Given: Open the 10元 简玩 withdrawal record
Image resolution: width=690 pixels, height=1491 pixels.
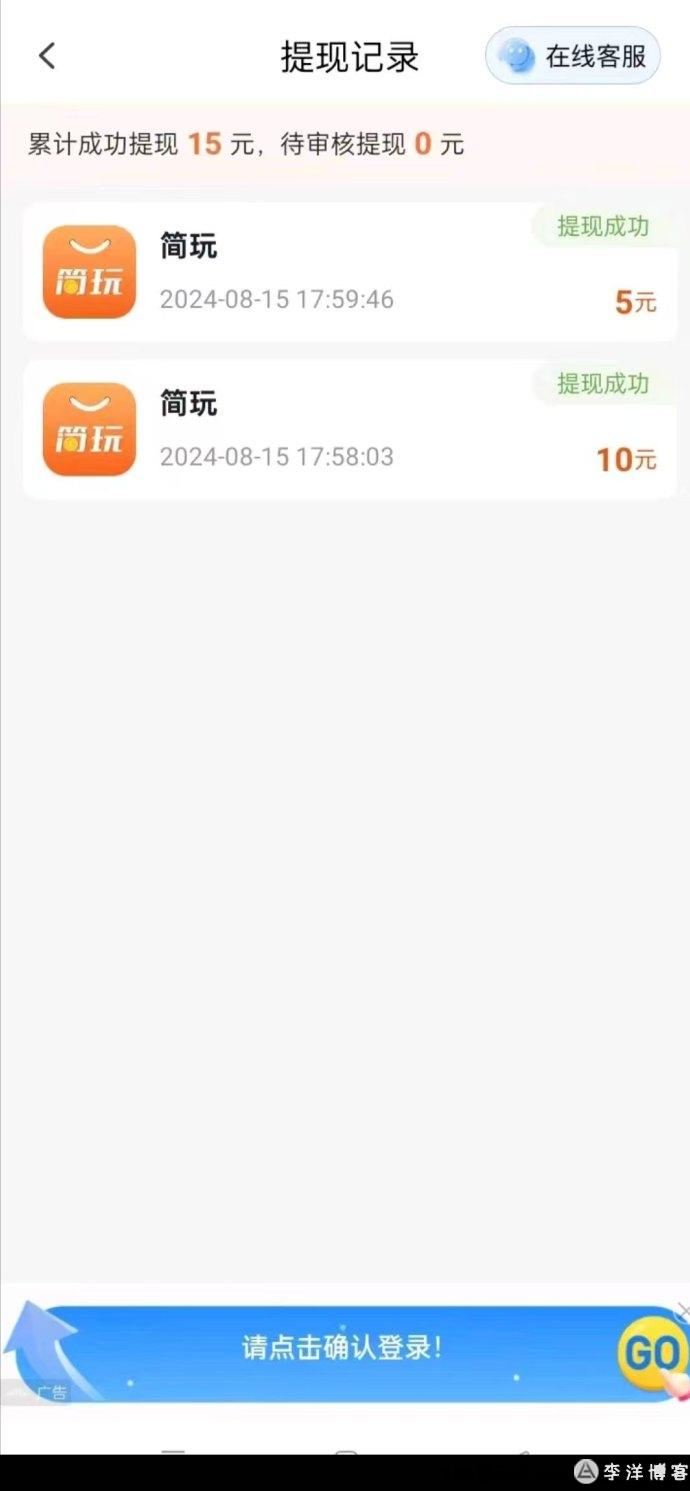Looking at the screenshot, I should coord(350,430).
